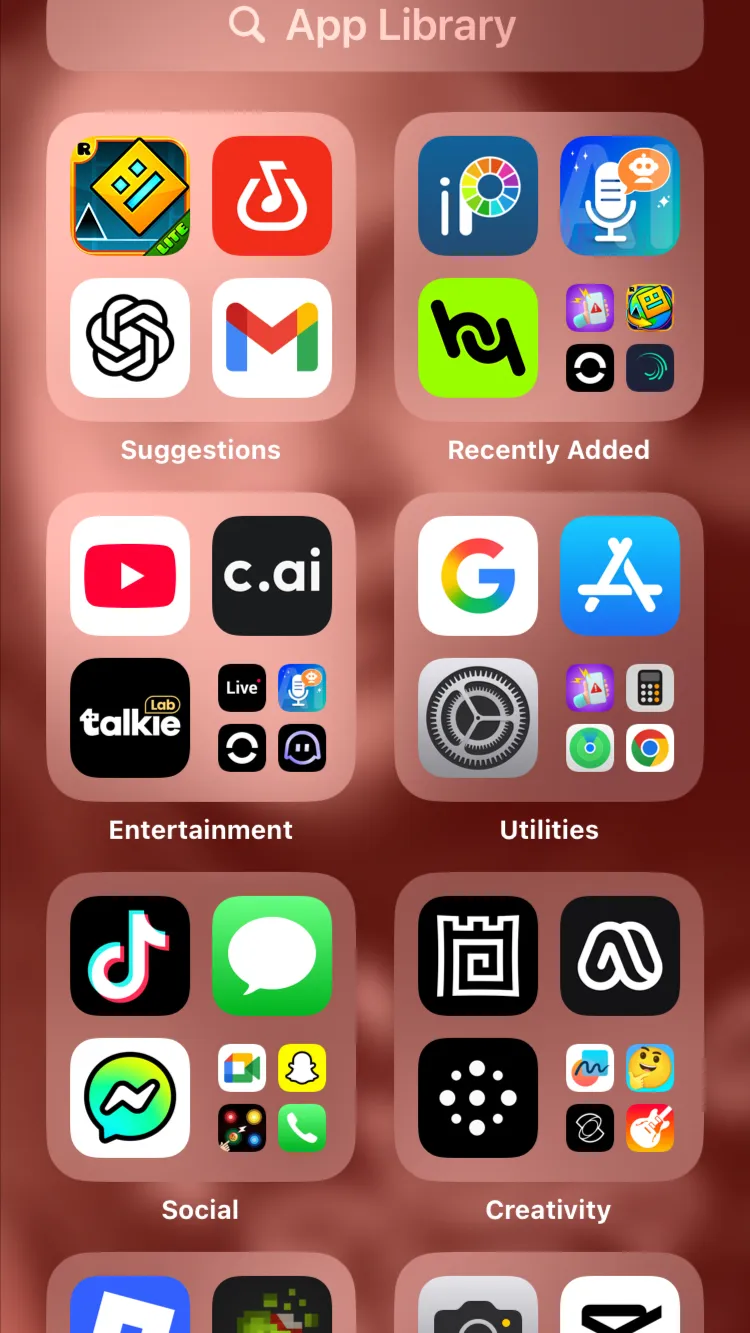Expand the Social folder's small app group
This screenshot has width=750, height=1333.
point(272,1098)
